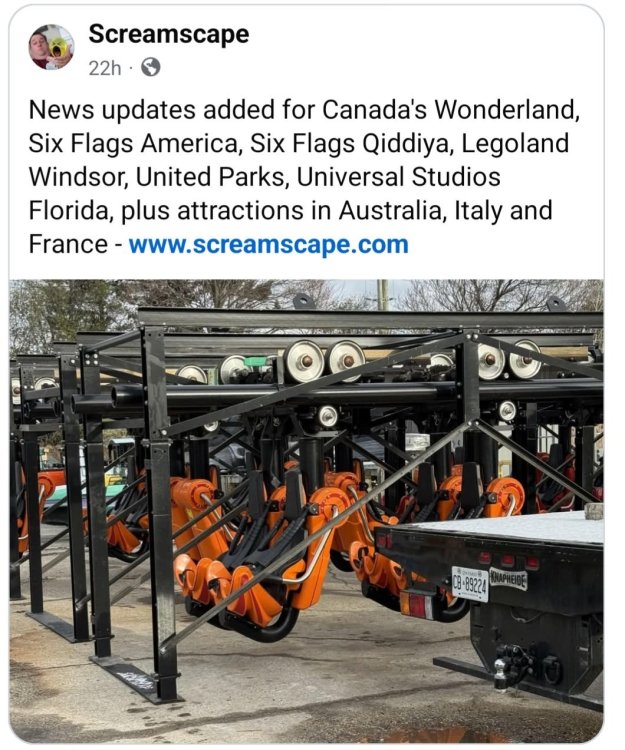Open the www.screamscape.com link
Image resolution: width=625 pixels, height=750 pixels.
pos(268,244)
